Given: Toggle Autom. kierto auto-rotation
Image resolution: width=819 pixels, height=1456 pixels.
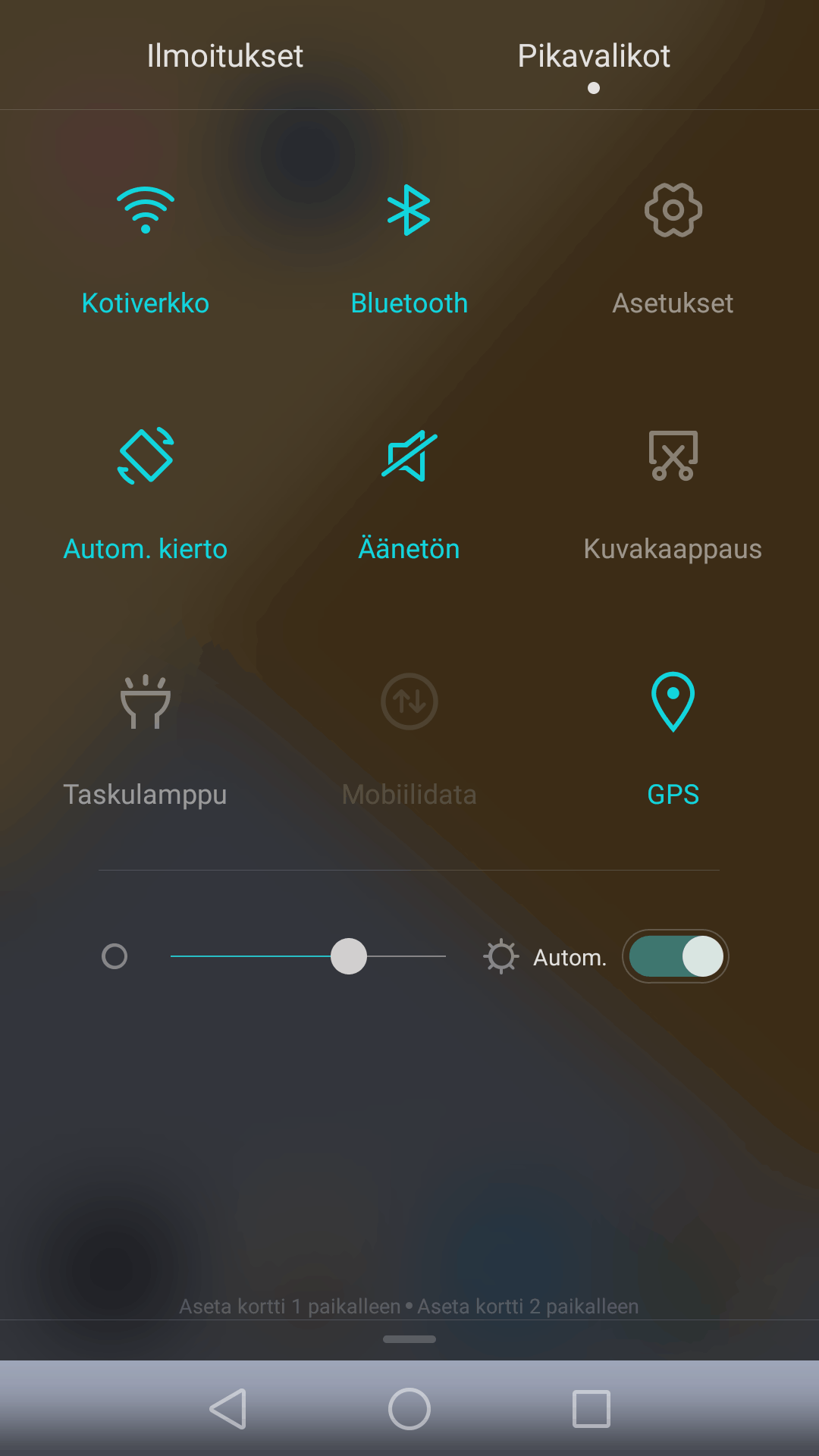Looking at the screenshot, I should coord(146,457).
